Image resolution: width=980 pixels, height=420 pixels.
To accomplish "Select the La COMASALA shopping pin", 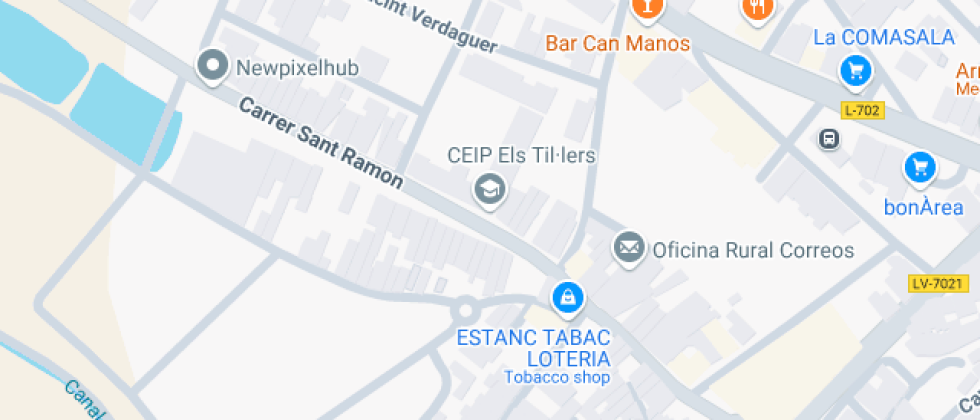I will click(856, 69).
